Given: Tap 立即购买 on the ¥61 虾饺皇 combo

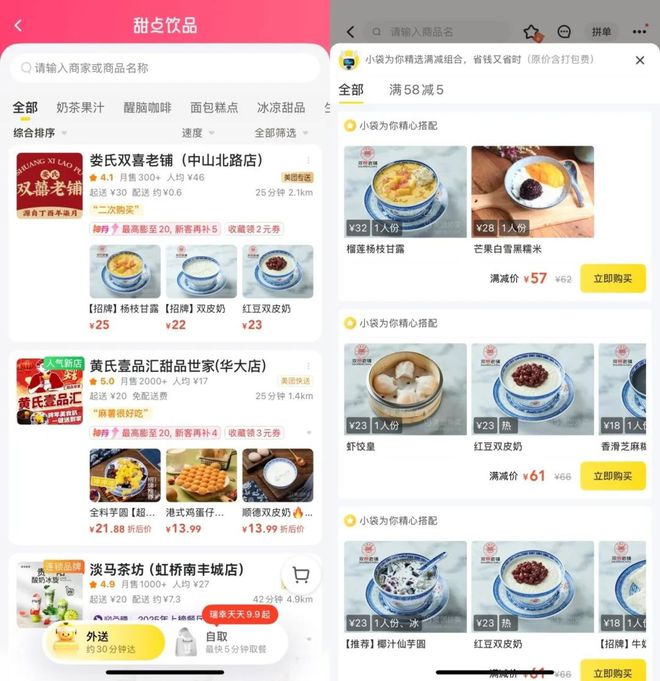Looking at the screenshot, I should (612, 476).
